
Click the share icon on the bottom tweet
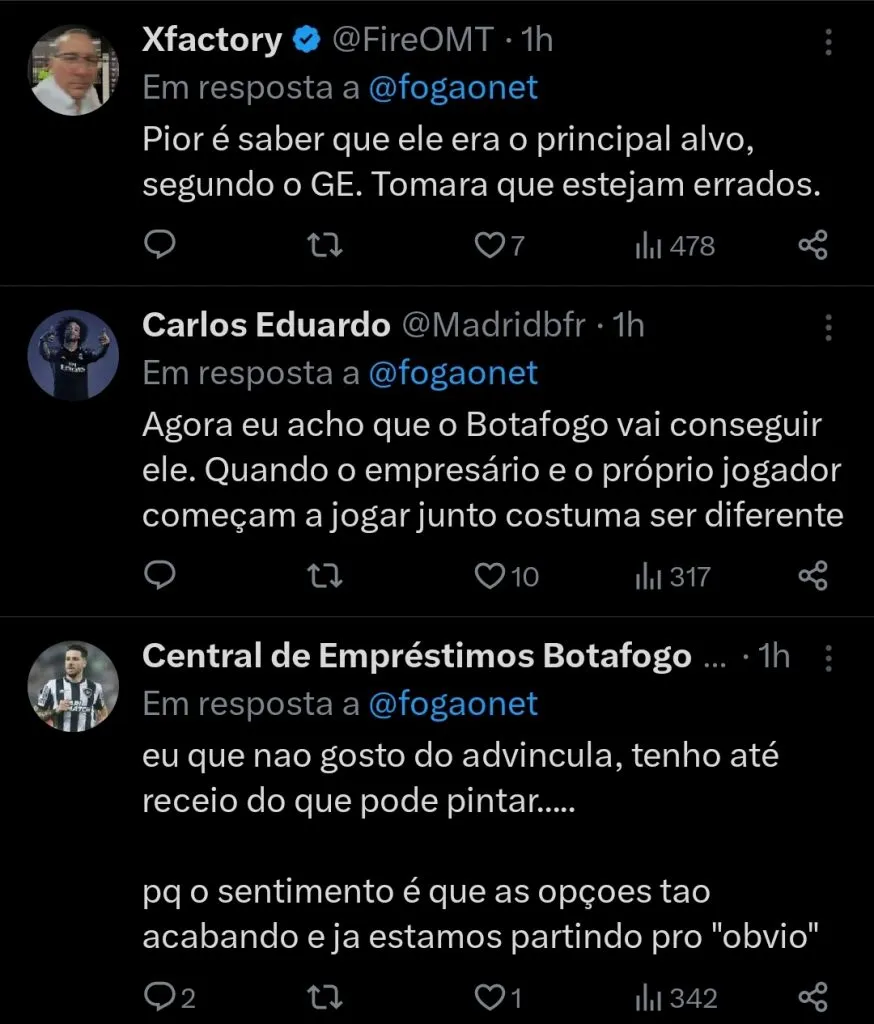[813, 995]
